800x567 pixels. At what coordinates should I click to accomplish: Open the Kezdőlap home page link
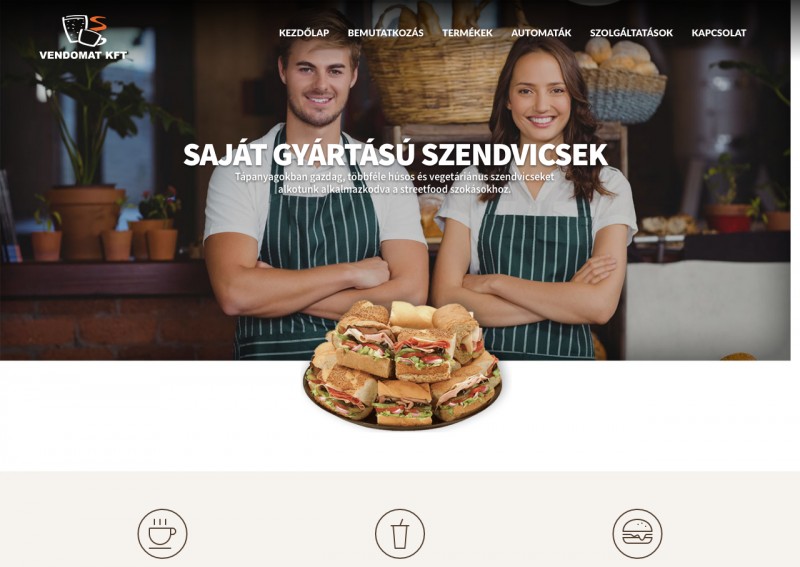point(304,33)
